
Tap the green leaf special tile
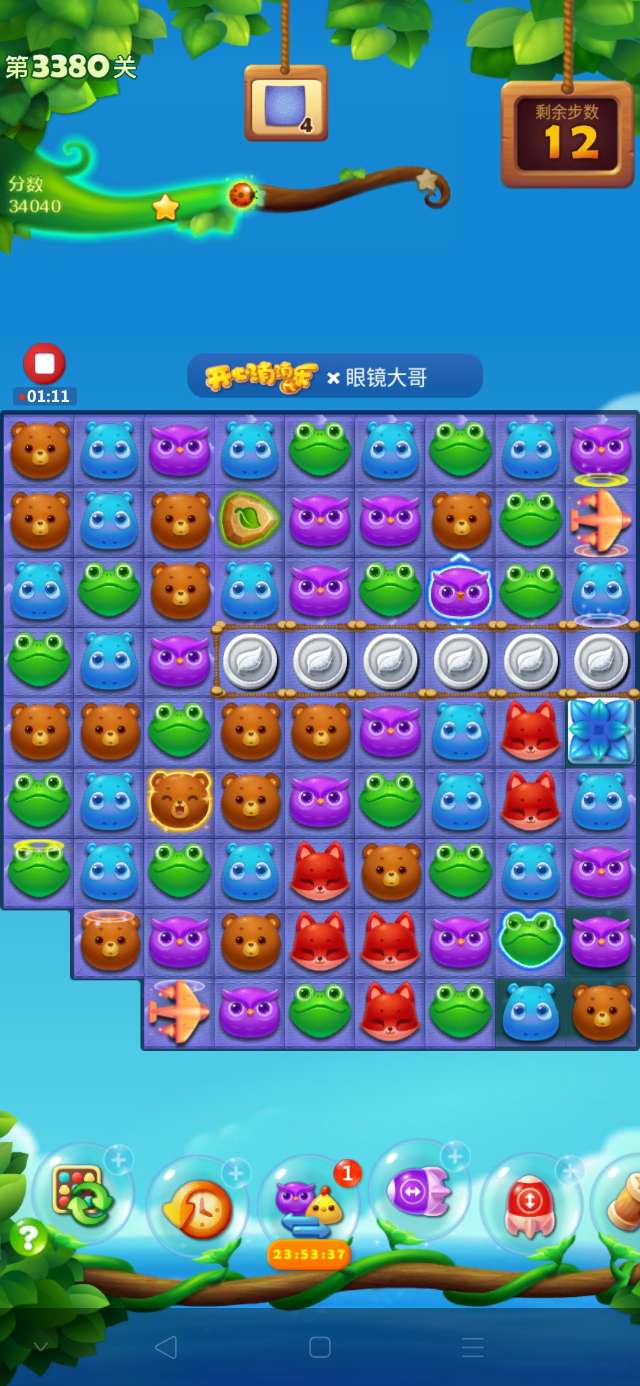tap(249, 519)
